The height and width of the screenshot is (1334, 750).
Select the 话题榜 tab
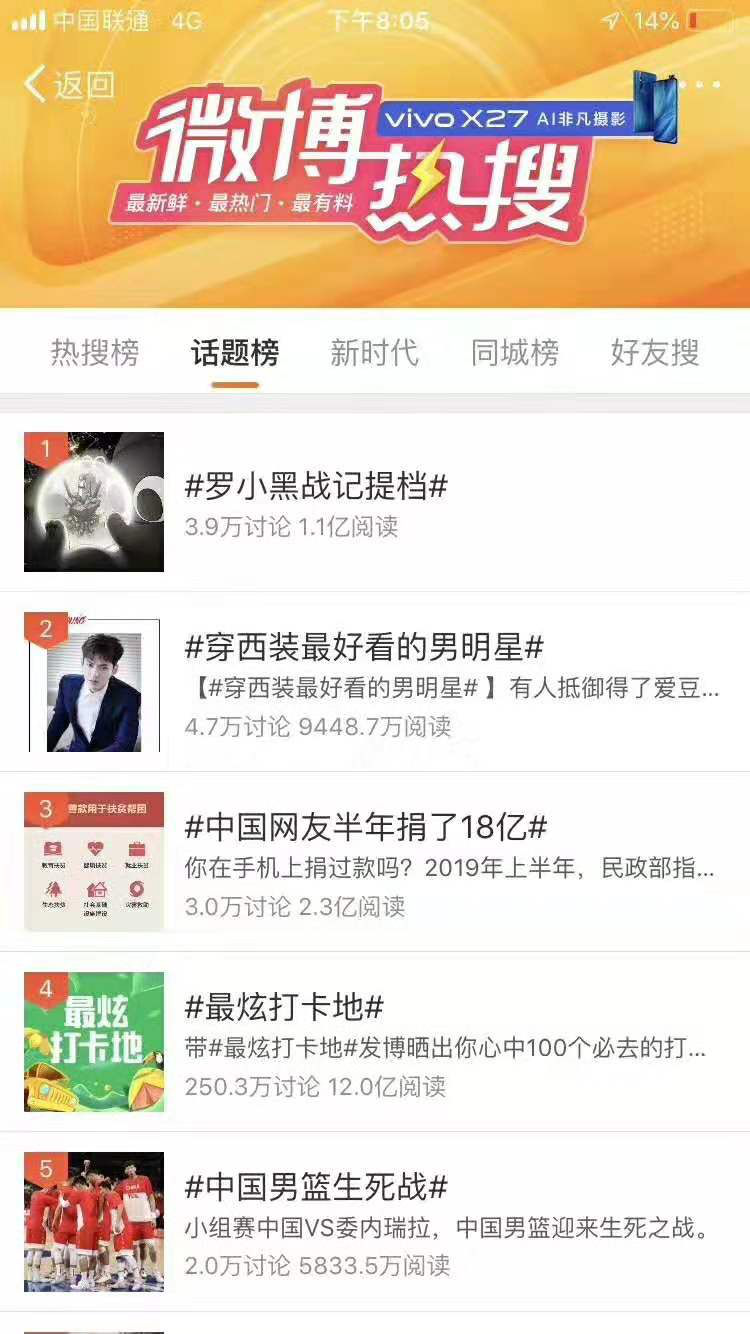235,353
